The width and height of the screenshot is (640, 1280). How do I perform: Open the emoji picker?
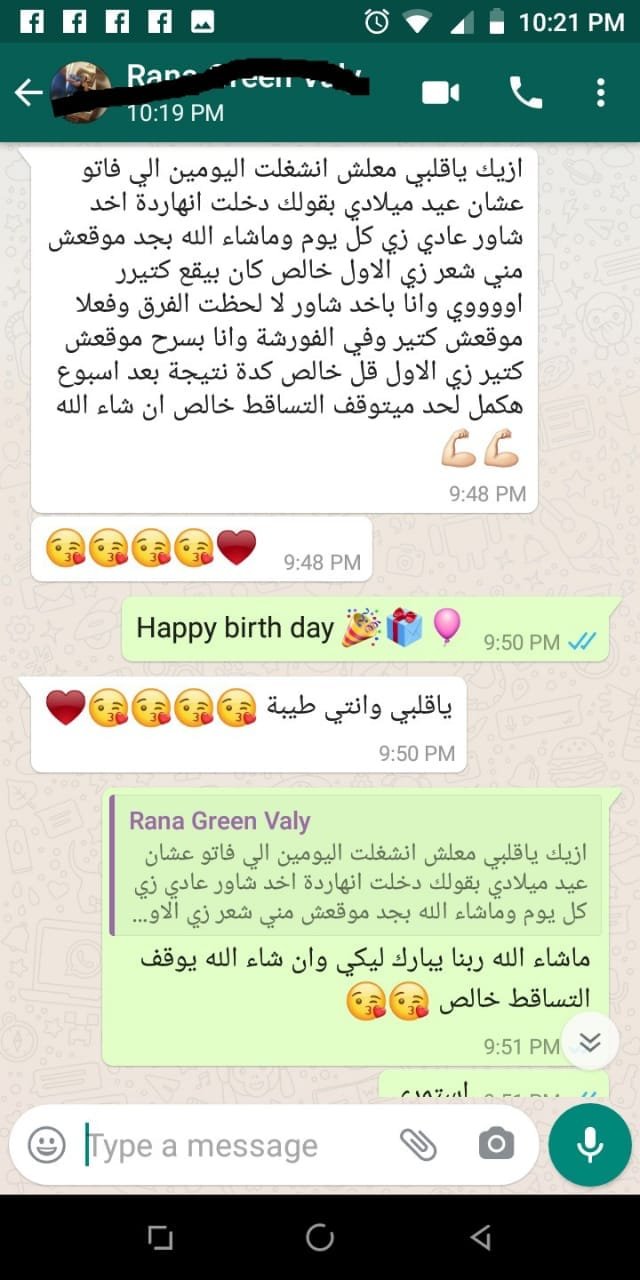tap(46, 1144)
